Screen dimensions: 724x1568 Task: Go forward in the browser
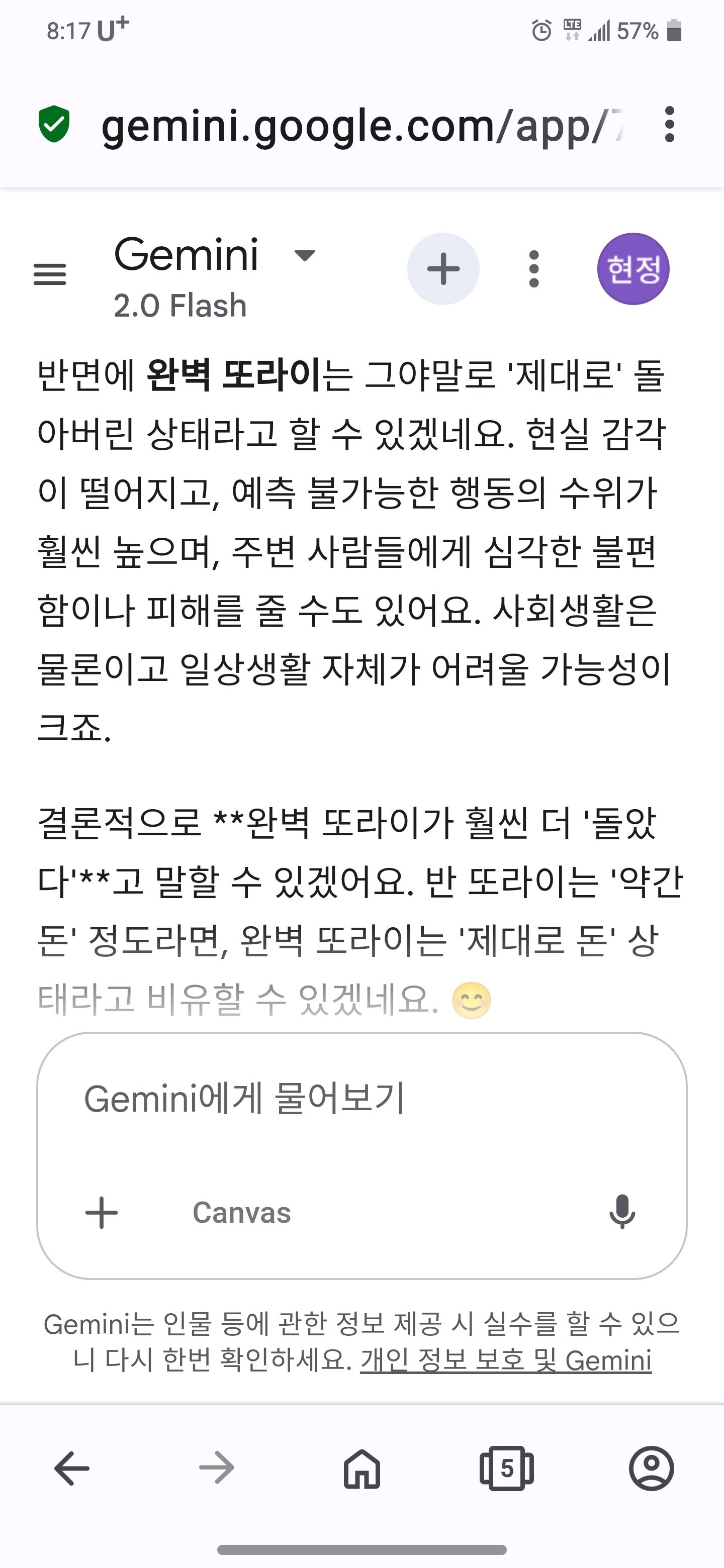coord(217,1469)
